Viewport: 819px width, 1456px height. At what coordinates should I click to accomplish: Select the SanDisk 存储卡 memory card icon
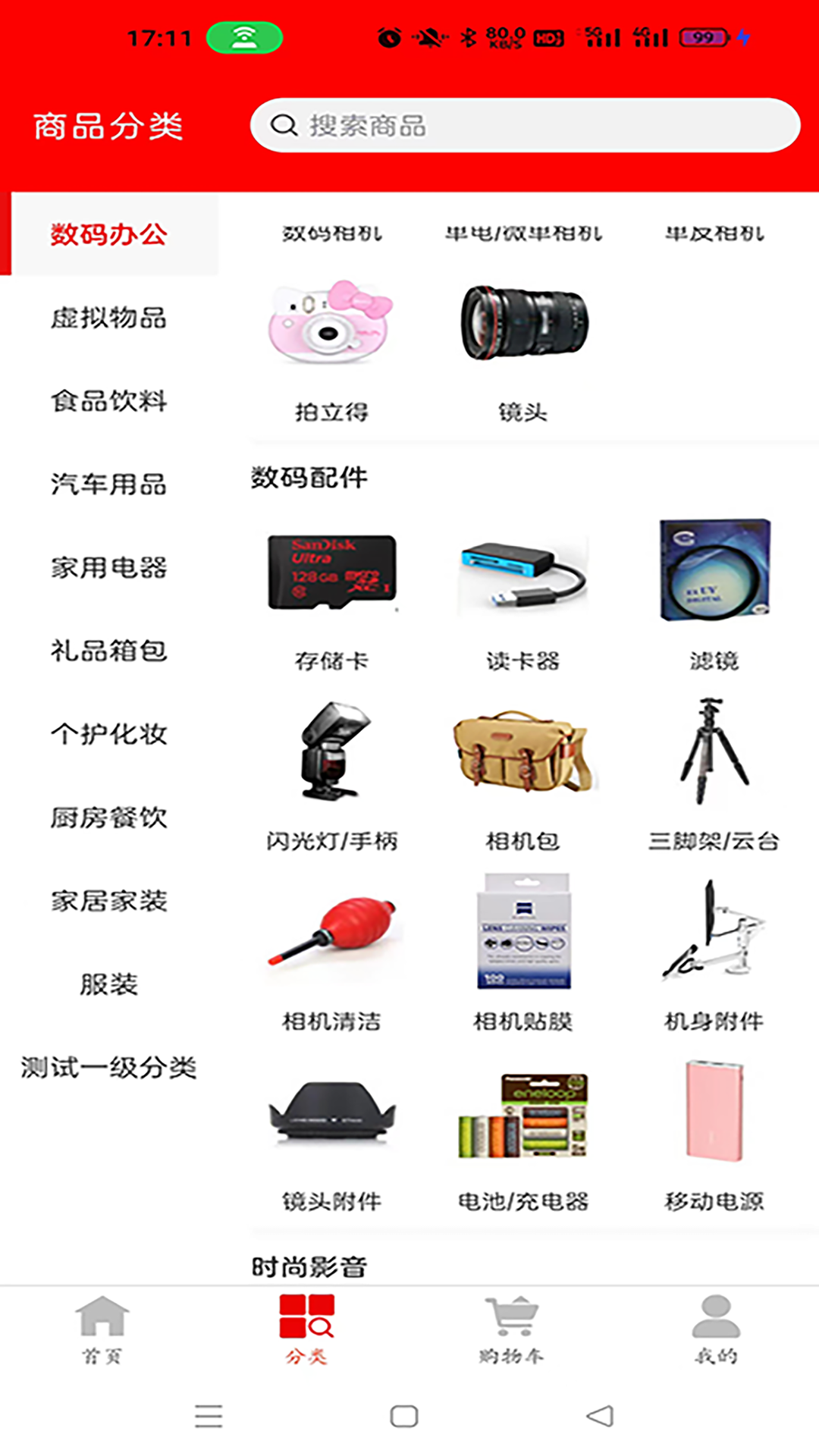pyautogui.click(x=332, y=573)
